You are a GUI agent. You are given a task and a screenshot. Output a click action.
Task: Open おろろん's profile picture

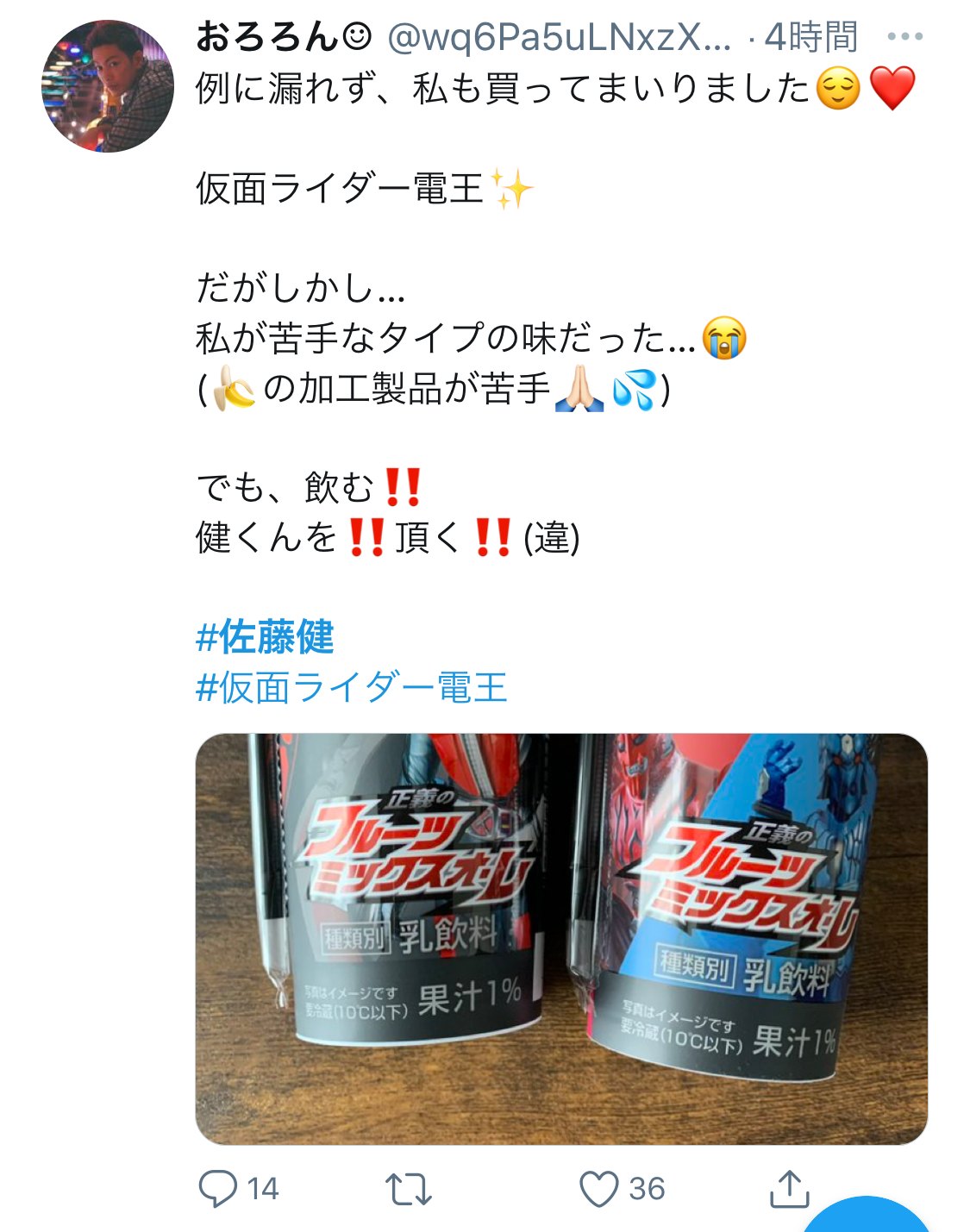pyautogui.click(x=107, y=86)
